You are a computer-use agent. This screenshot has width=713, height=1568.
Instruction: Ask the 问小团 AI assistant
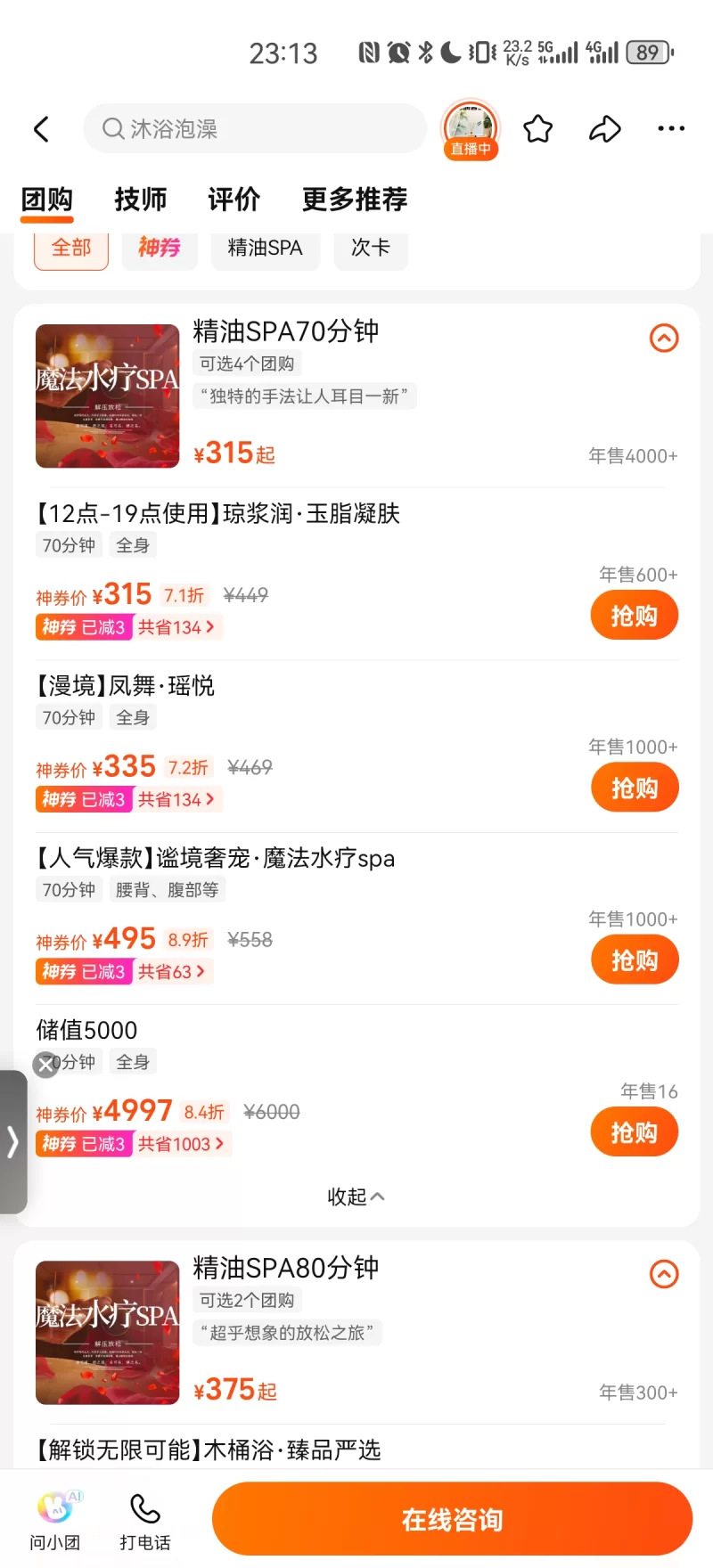coord(55,1521)
